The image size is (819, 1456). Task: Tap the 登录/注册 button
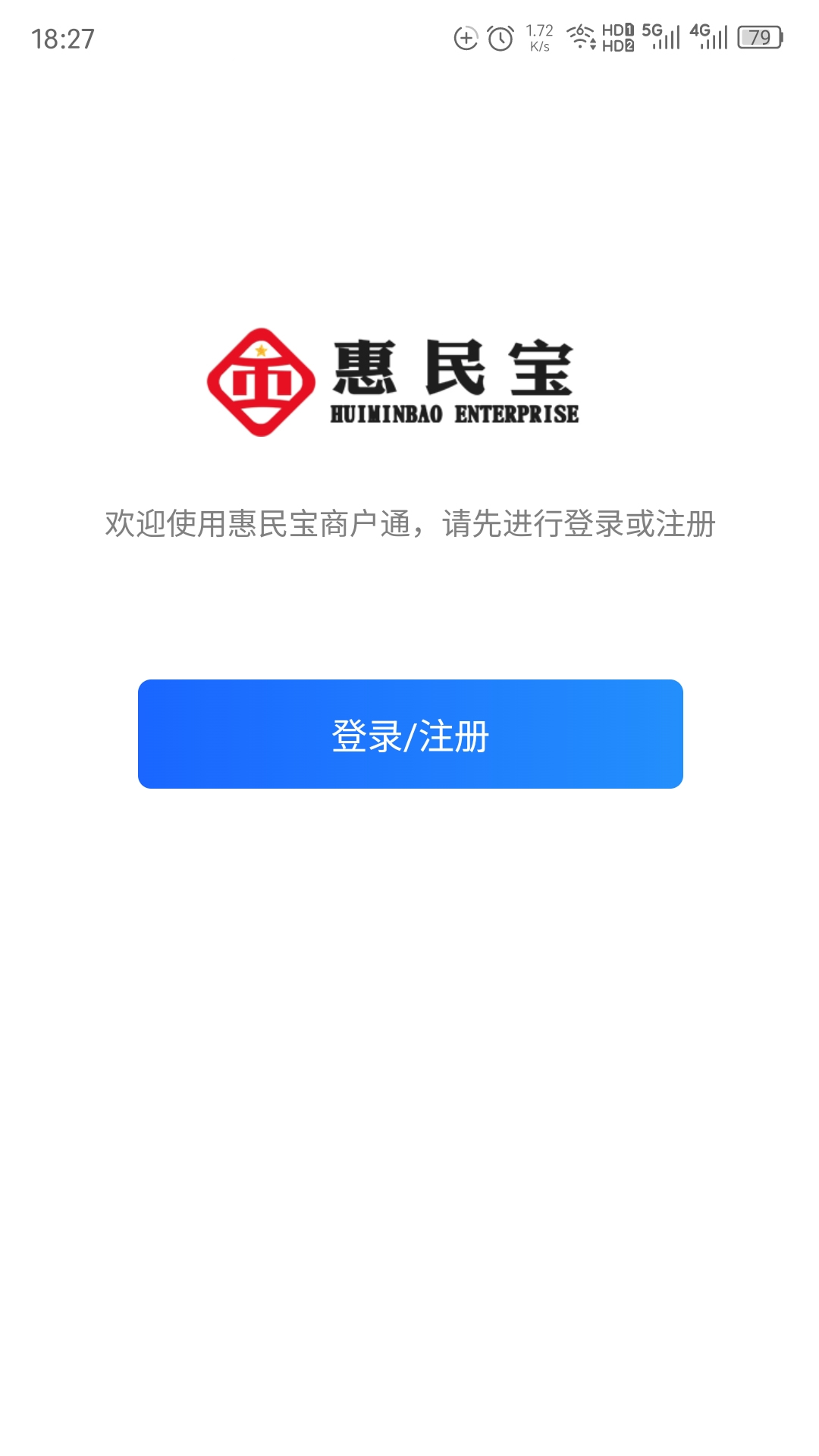tap(410, 734)
